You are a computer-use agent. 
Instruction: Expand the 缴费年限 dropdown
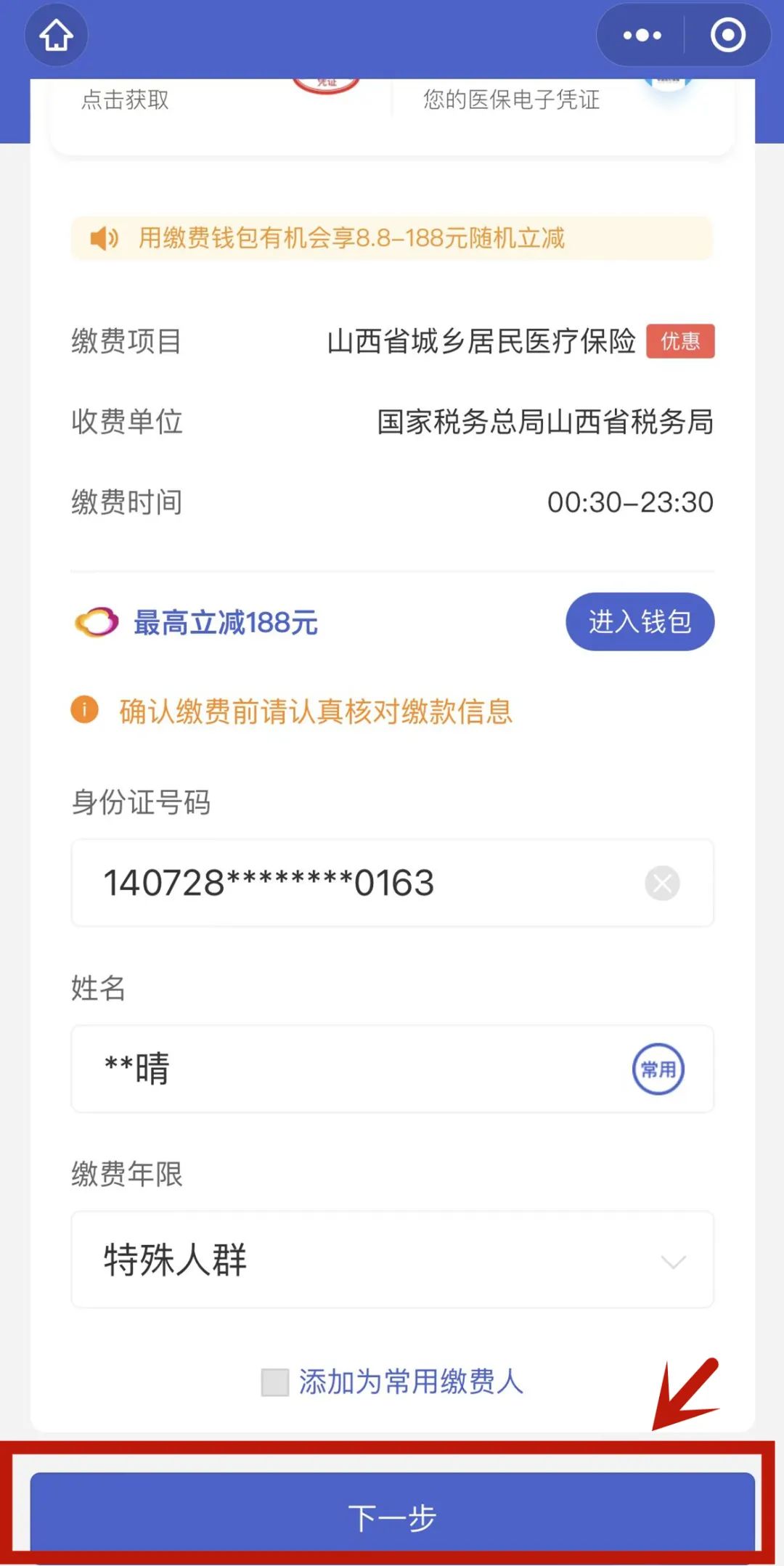point(392,1260)
